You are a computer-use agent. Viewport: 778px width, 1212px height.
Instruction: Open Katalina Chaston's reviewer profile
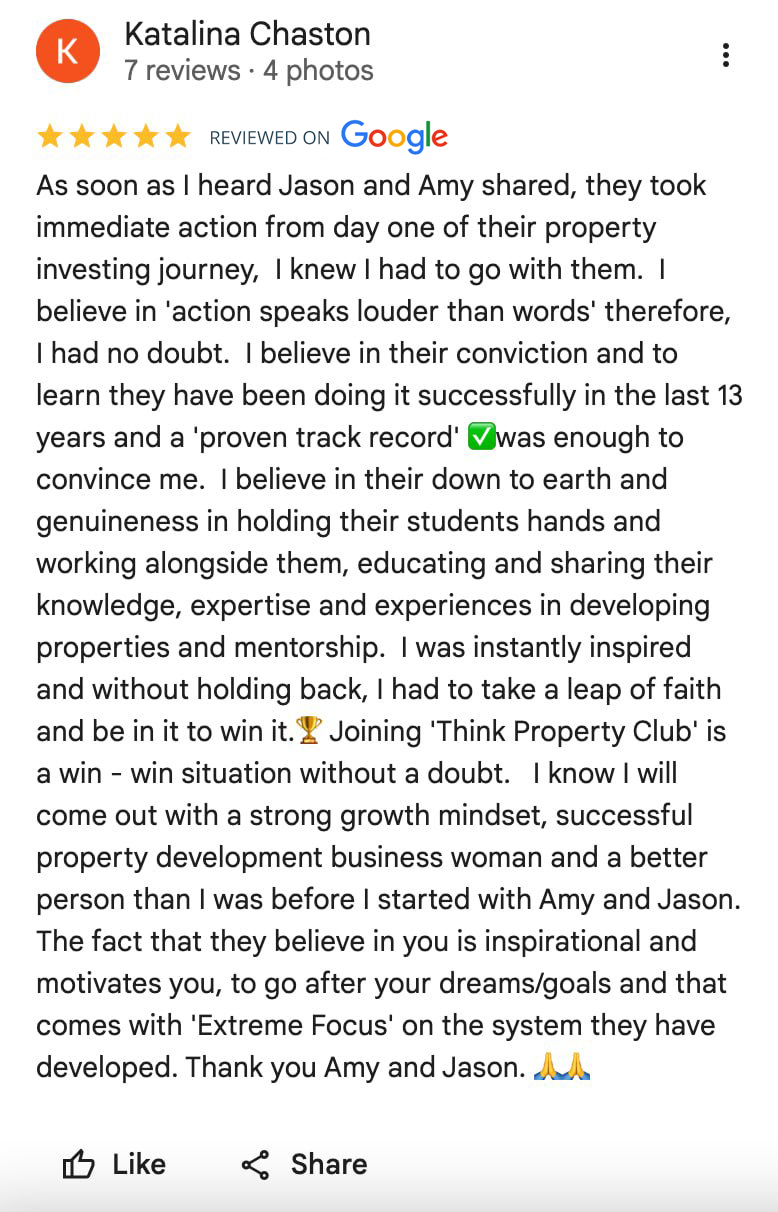247,34
